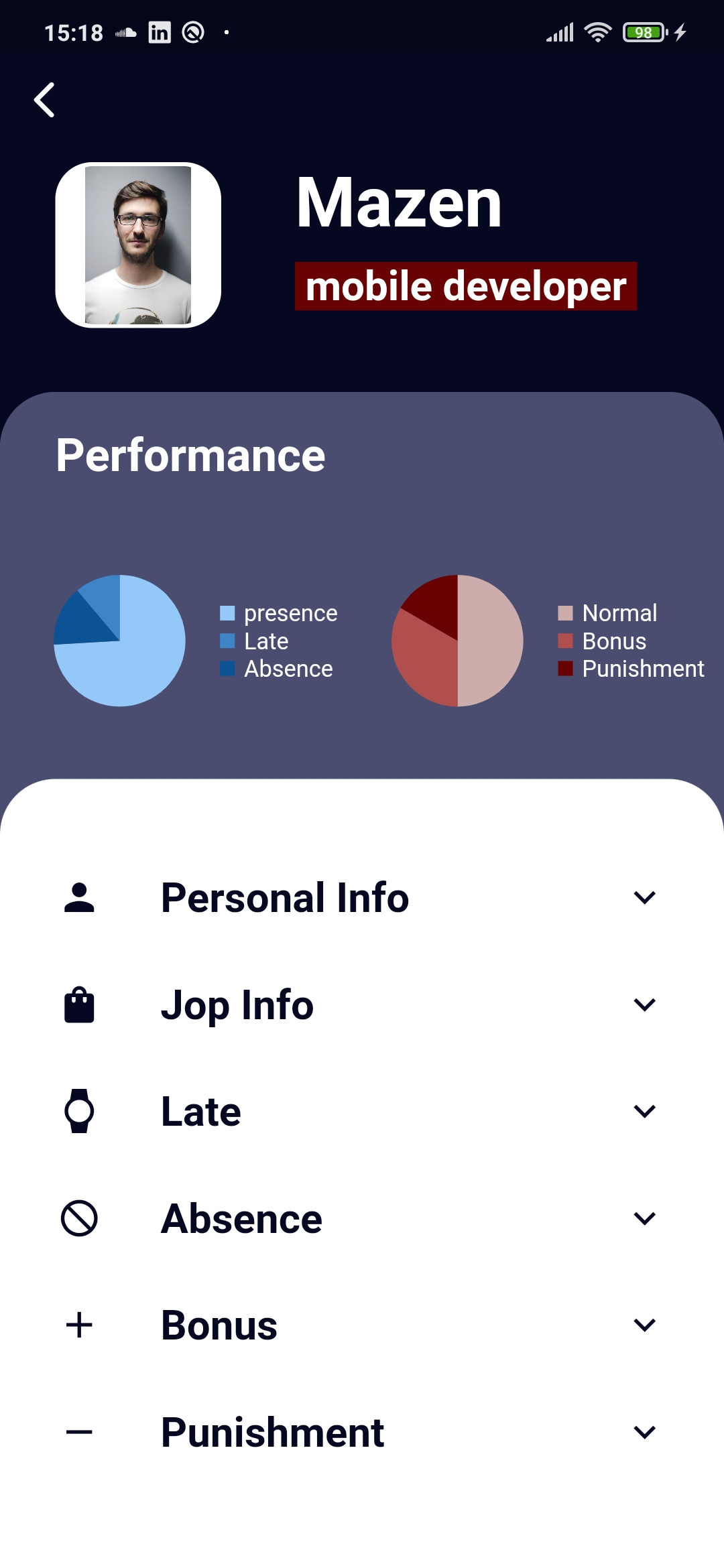Select the Jop Info briefcase icon
Screen dimensions: 724x1568
pyautogui.click(x=78, y=1003)
